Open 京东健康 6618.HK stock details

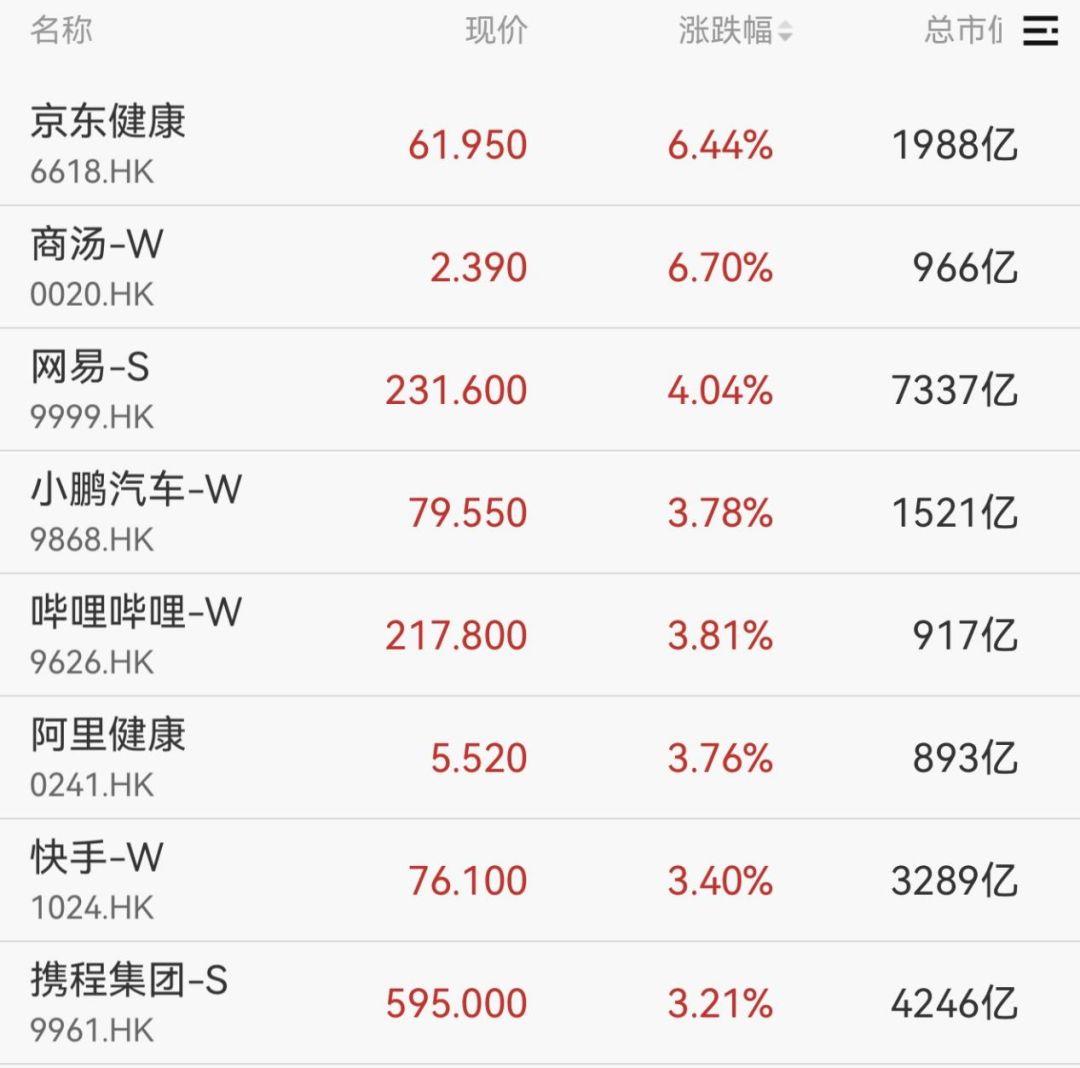pos(108,144)
